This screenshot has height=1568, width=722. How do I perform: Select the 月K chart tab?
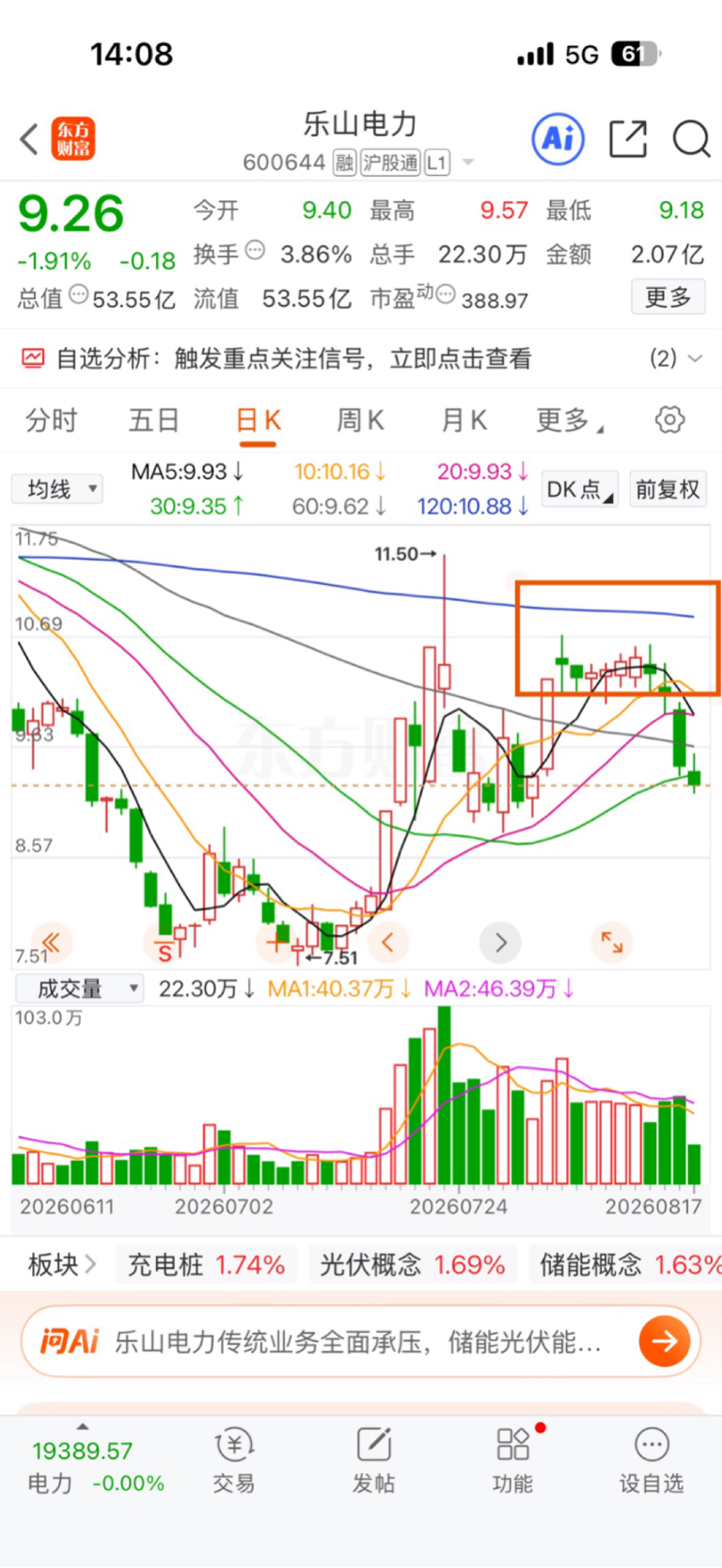[464, 420]
